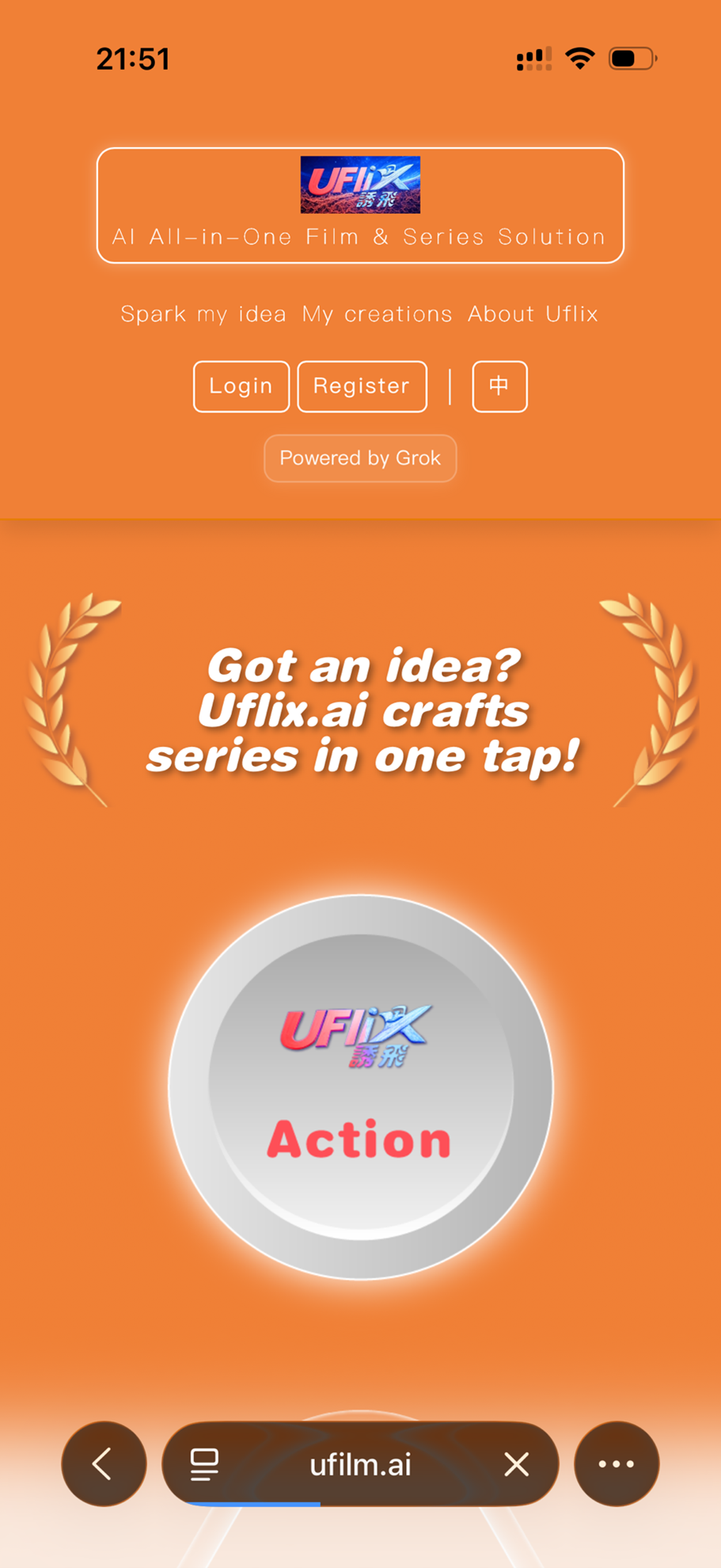Toggle the Powered by Grok badge
The width and height of the screenshot is (721, 1568).
tap(360, 458)
